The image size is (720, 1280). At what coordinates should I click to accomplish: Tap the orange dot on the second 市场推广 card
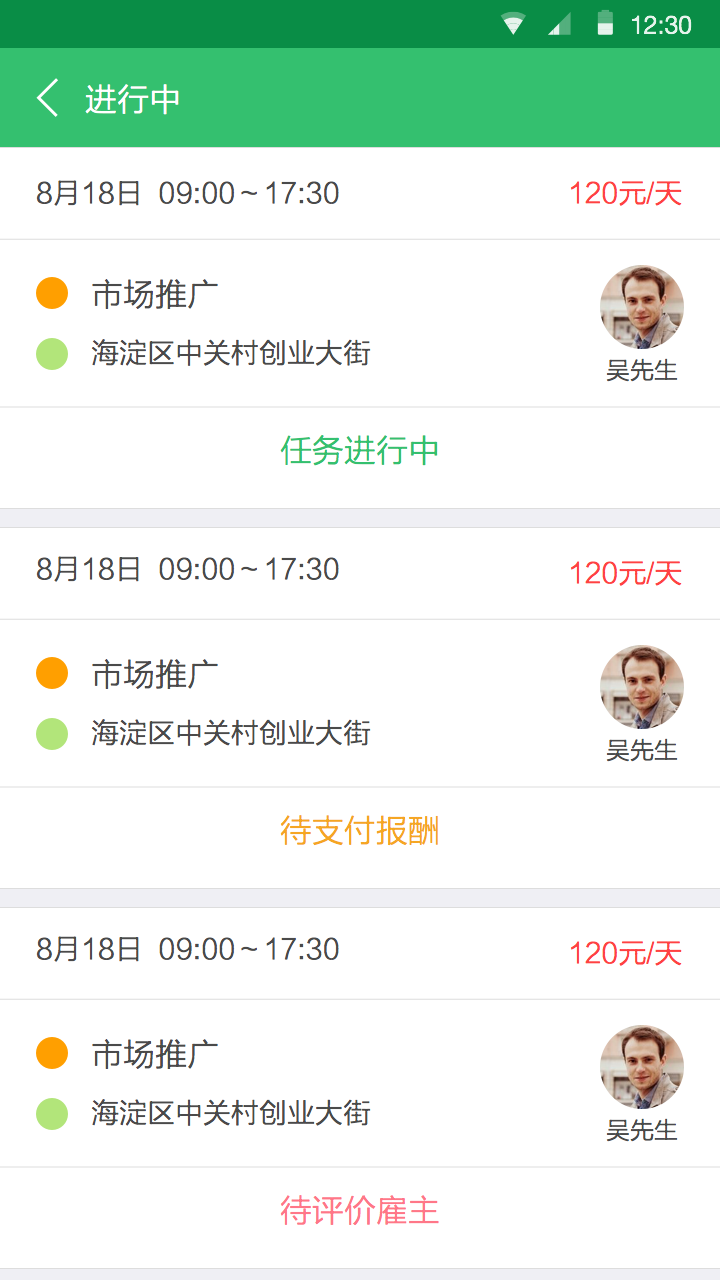point(51,673)
